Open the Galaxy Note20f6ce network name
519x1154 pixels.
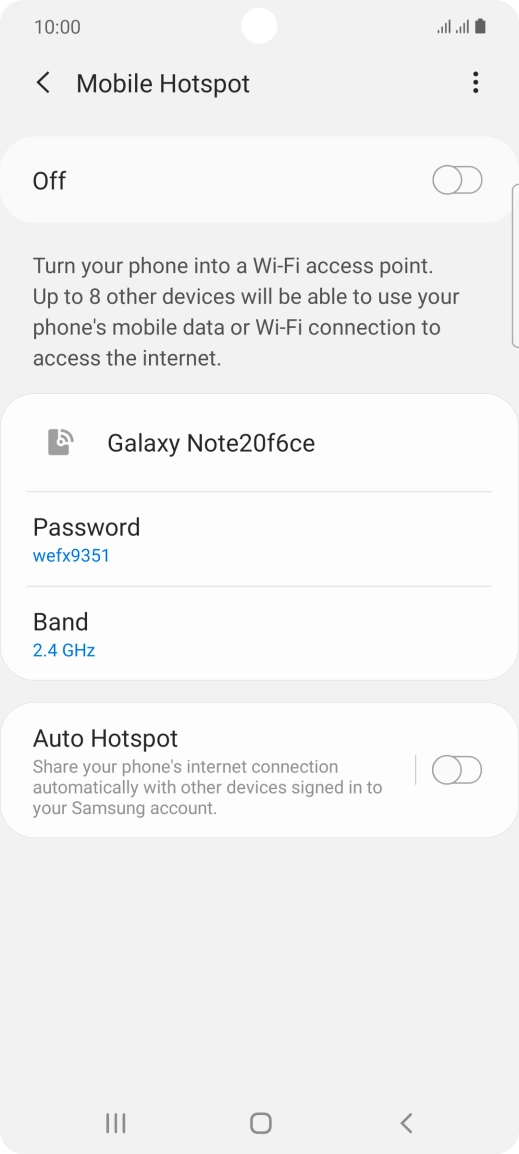259,443
